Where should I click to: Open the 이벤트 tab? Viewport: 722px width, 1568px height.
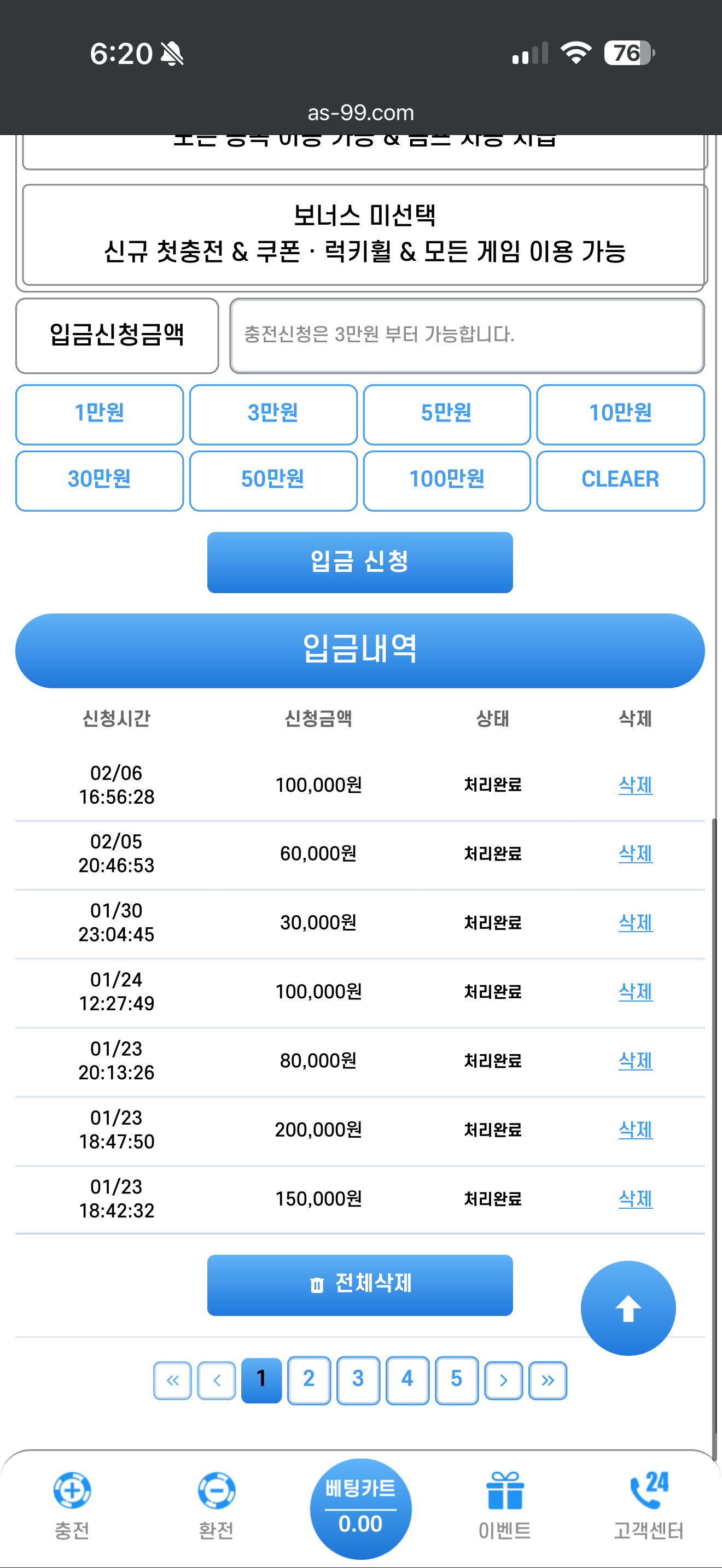tap(504, 1505)
